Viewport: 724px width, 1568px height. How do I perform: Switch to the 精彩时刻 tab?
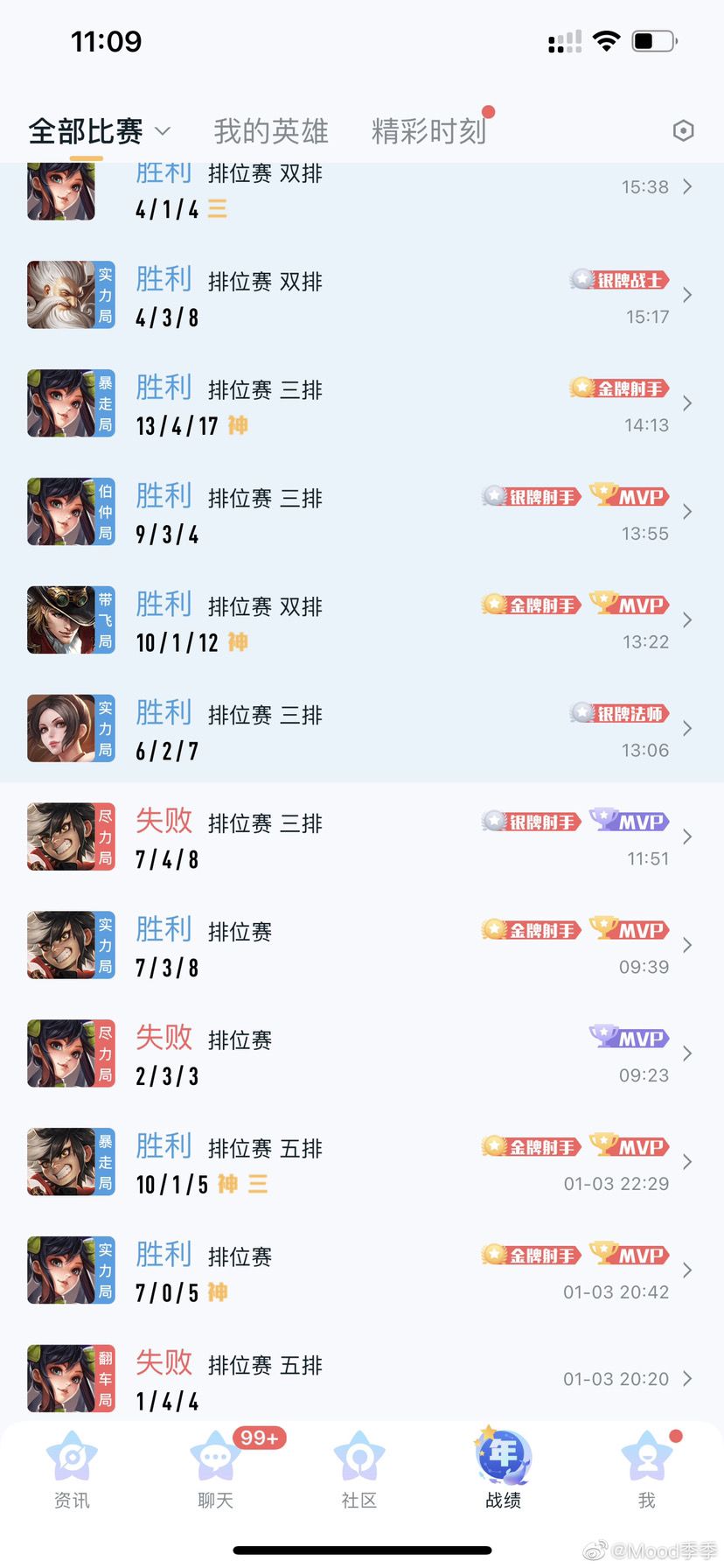point(428,131)
